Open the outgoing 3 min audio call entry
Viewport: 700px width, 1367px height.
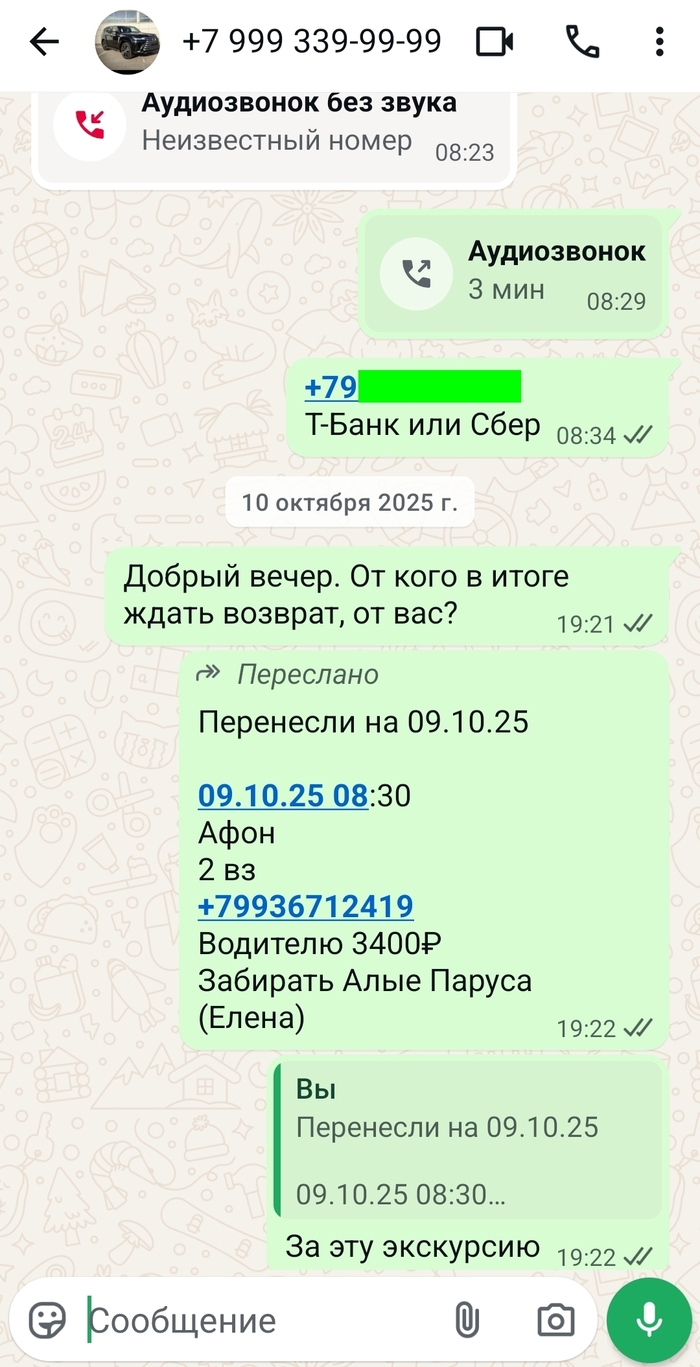[512, 273]
